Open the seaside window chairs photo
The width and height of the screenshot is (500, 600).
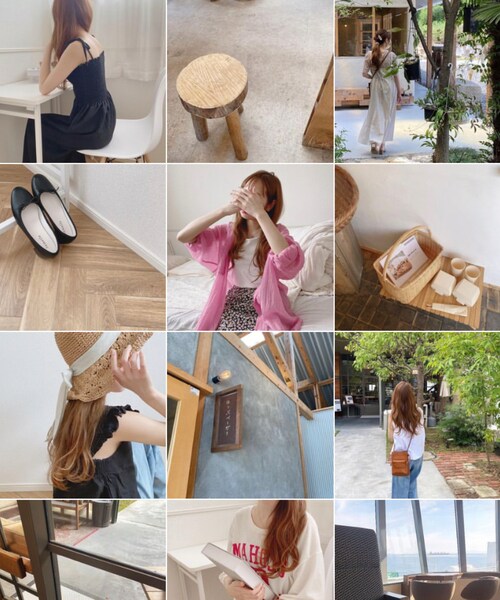[x=417, y=550]
